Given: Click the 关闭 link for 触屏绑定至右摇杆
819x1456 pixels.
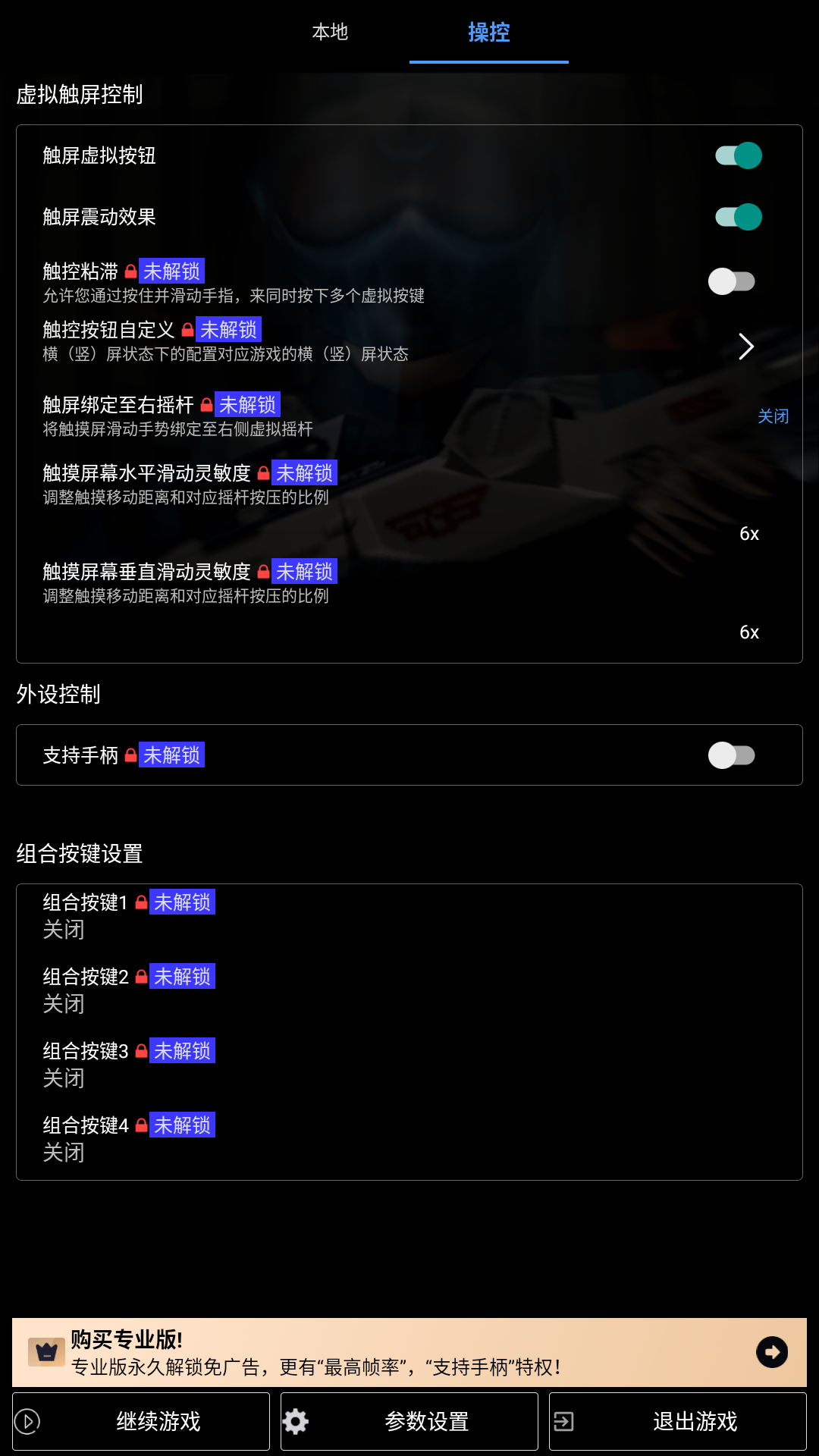Looking at the screenshot, I should coord(773,416).
